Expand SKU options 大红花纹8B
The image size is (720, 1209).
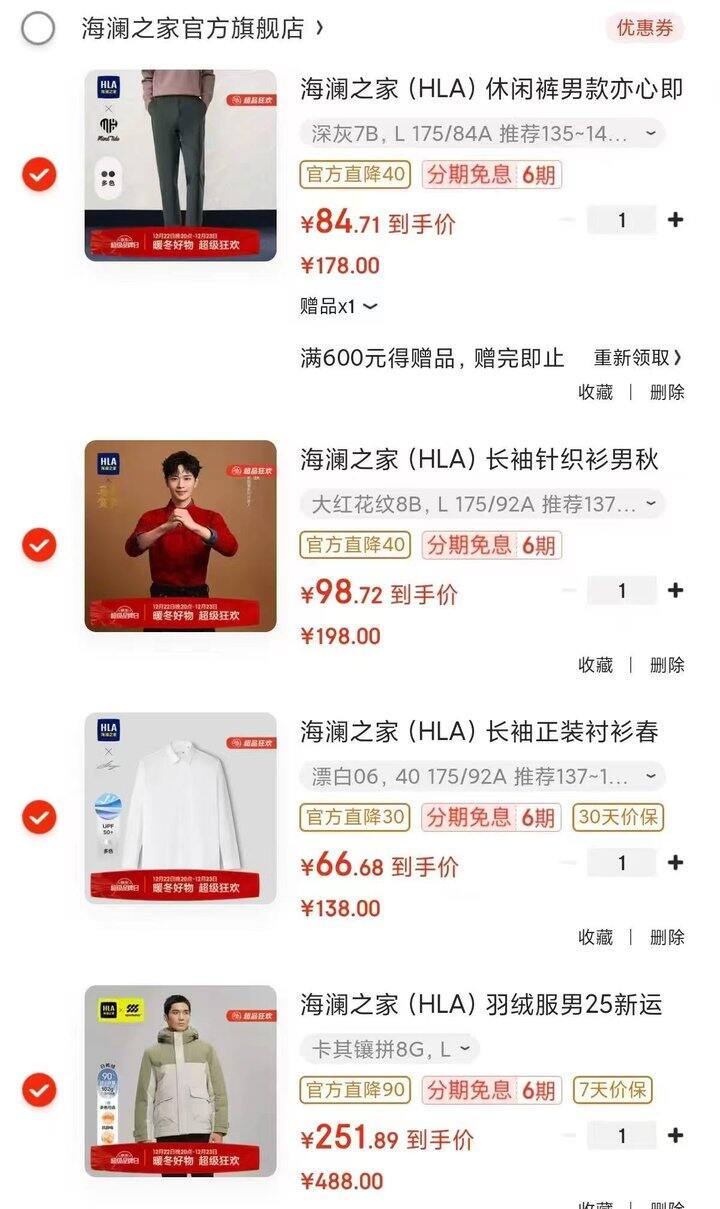[480, 504]
